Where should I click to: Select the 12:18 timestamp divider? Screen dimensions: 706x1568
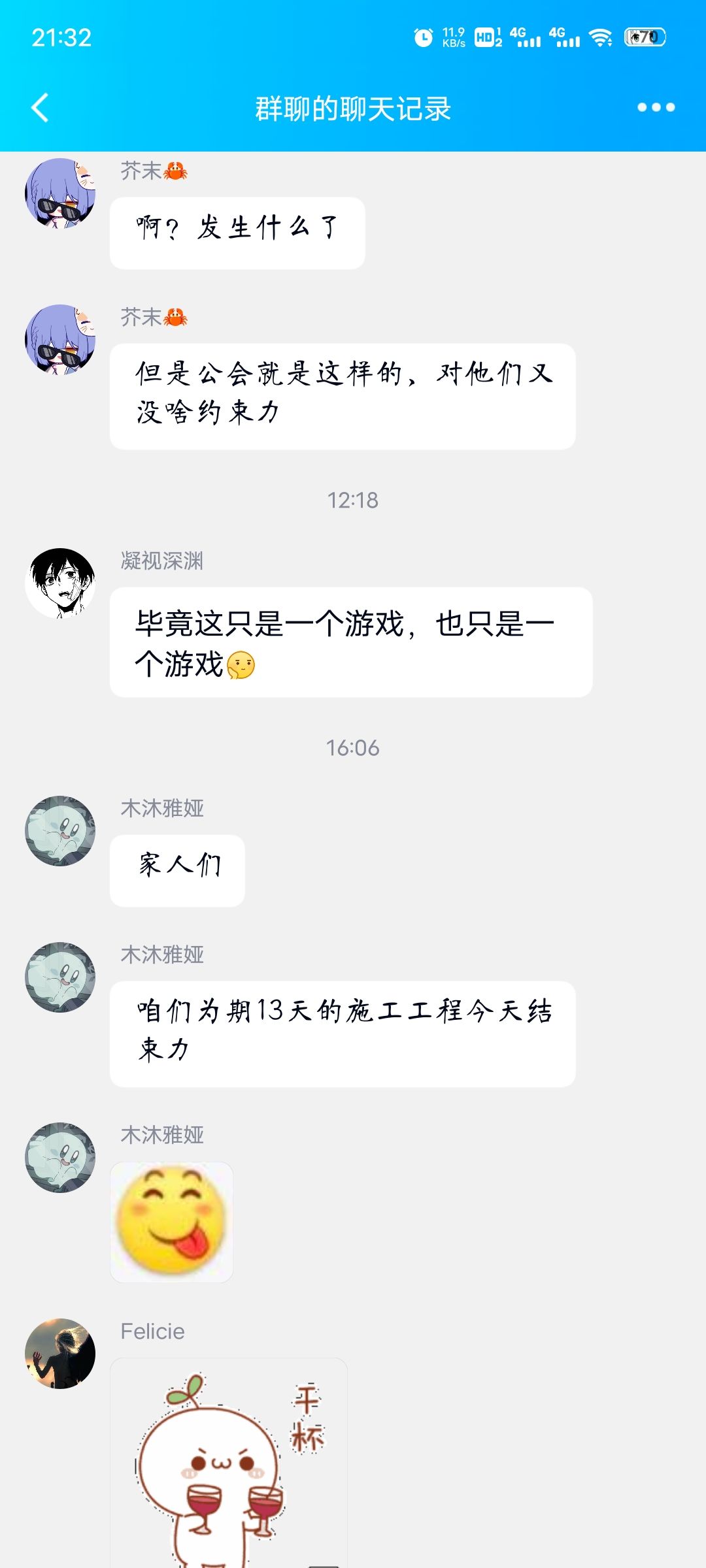[x=353, y=500]
